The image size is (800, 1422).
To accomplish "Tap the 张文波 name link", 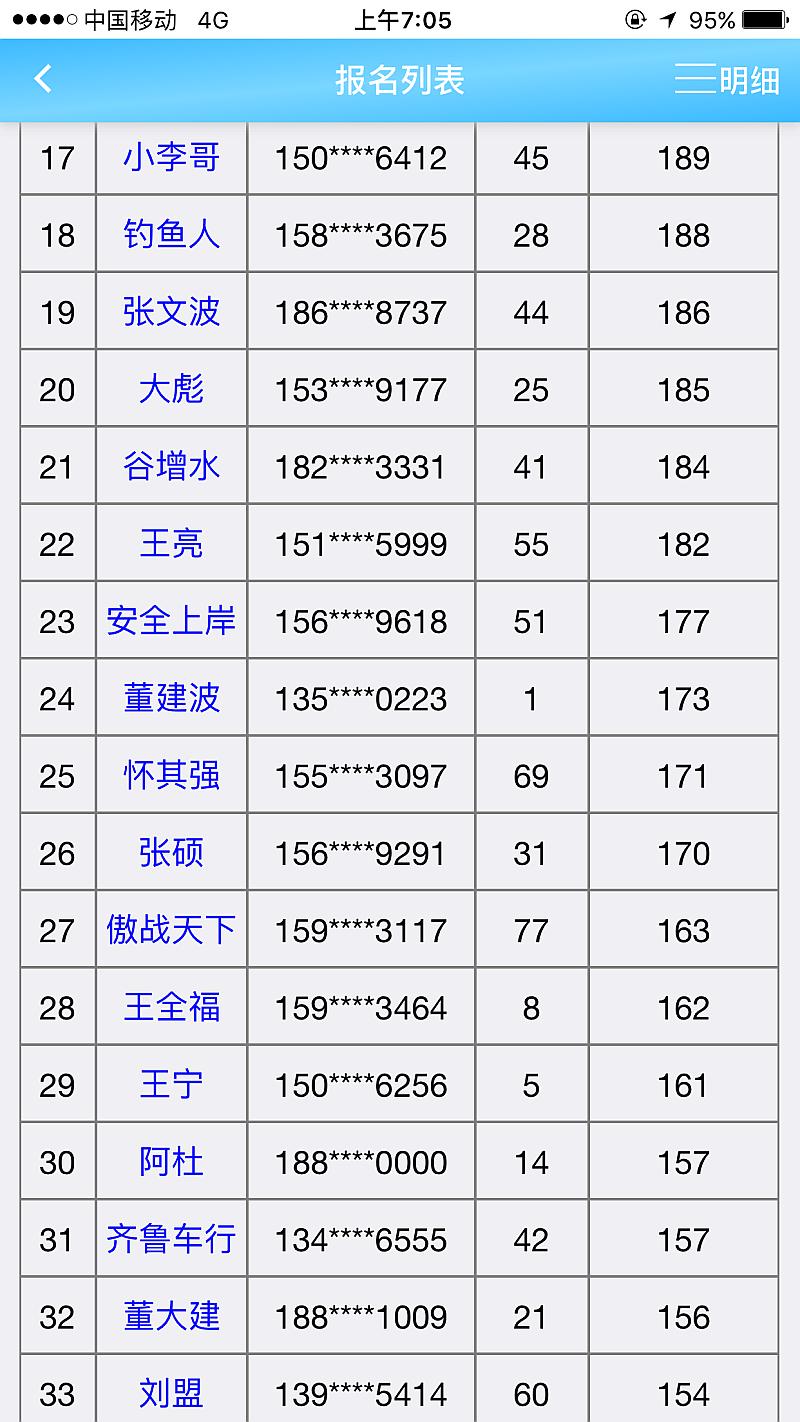I will click(x=170, y=311).
